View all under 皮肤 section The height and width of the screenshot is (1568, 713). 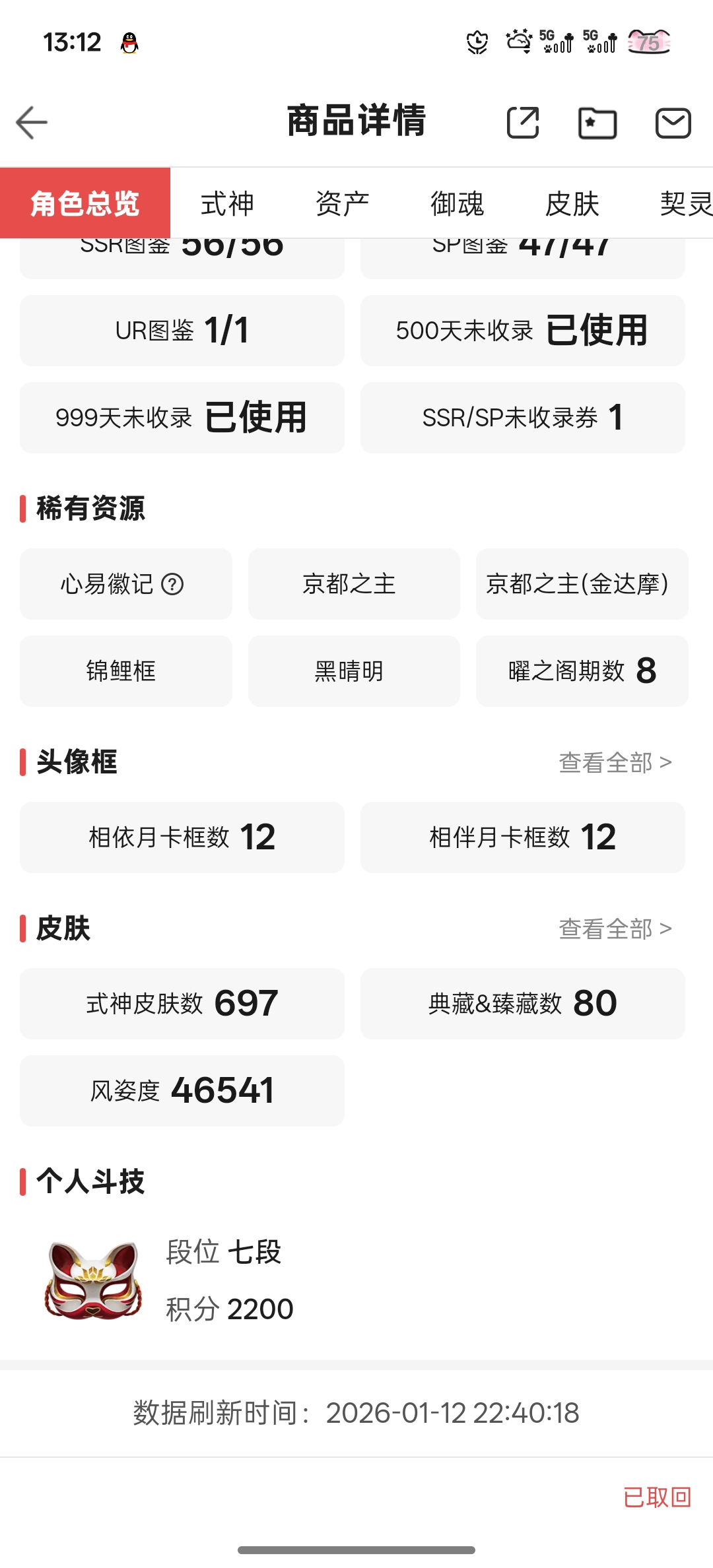coord(615,929)
